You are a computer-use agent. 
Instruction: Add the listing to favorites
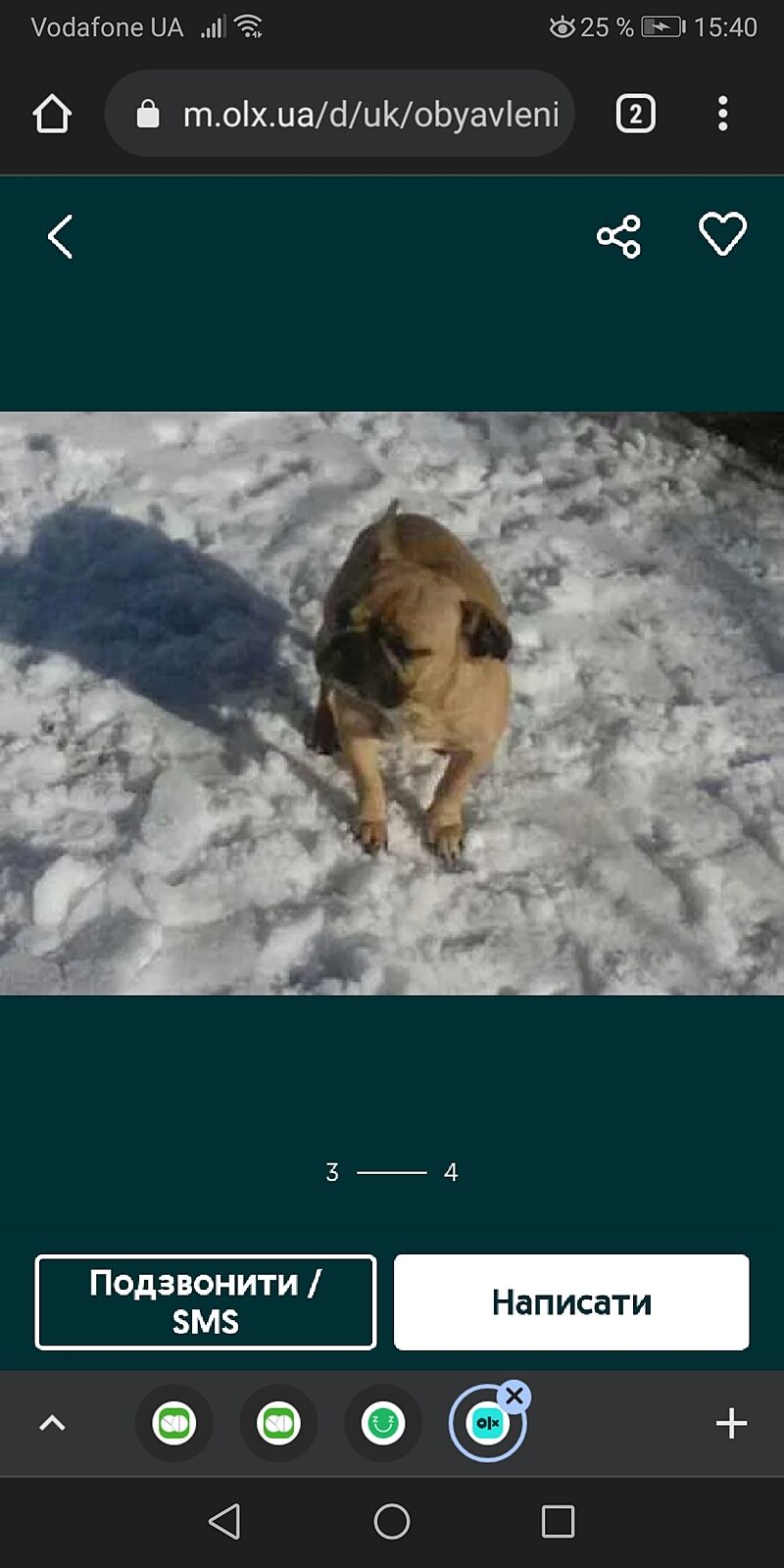(x=722, y=235)
